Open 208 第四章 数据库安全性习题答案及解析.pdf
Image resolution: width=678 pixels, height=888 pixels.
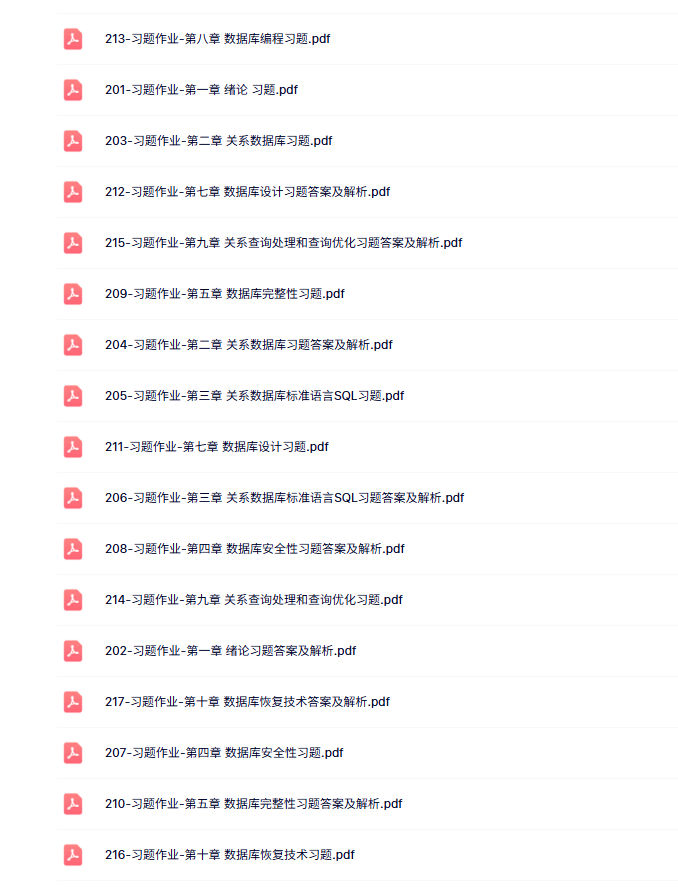click(x=254, y=549)
